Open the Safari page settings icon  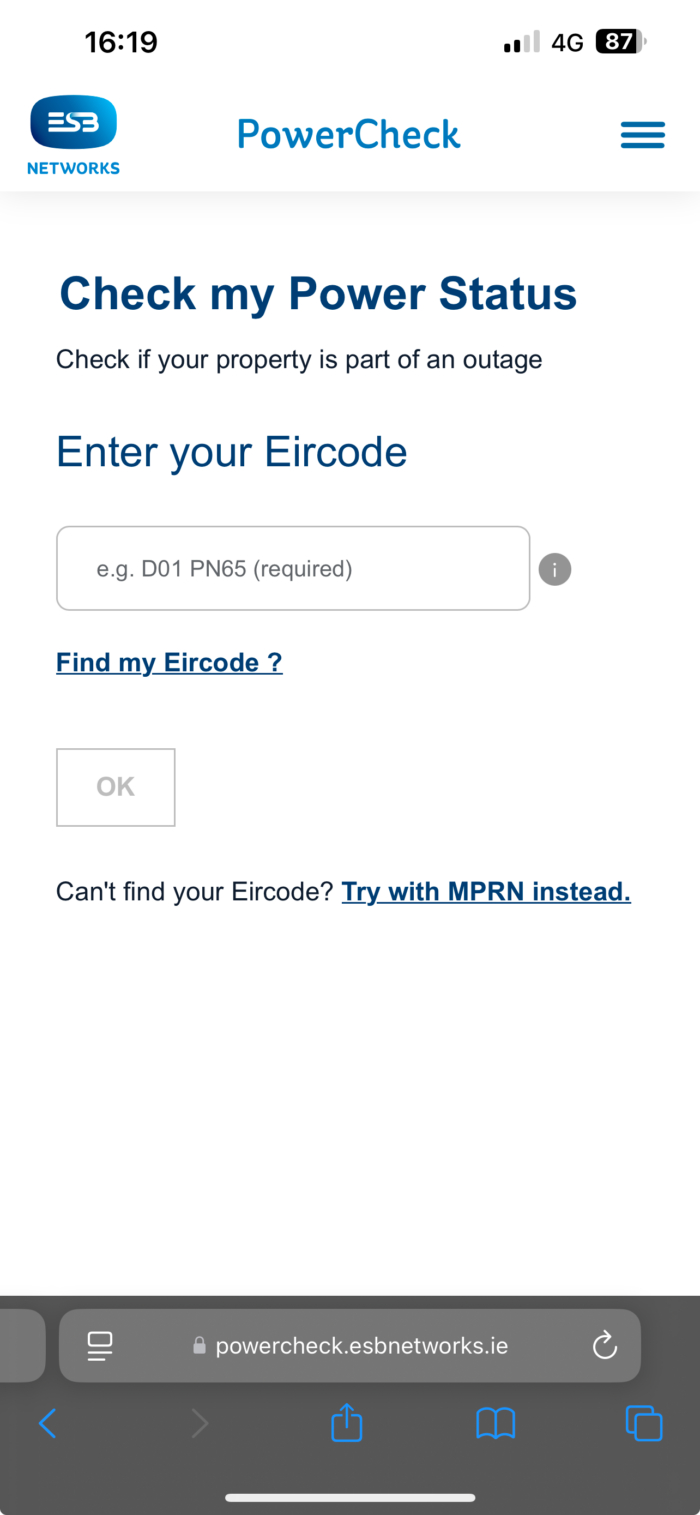pyautogui.click(x=100, y=1346)
